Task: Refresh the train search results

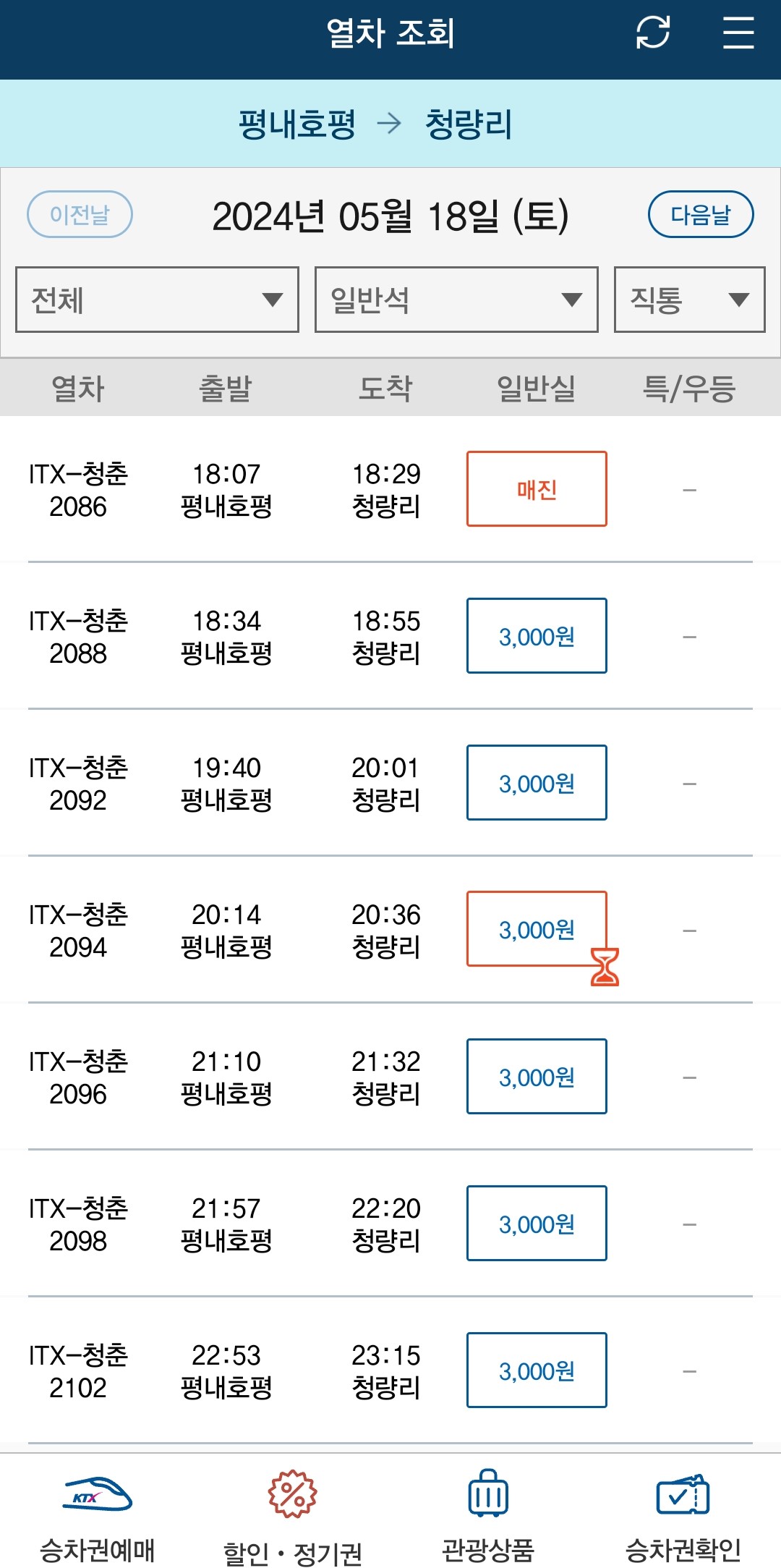Action: 652,34
